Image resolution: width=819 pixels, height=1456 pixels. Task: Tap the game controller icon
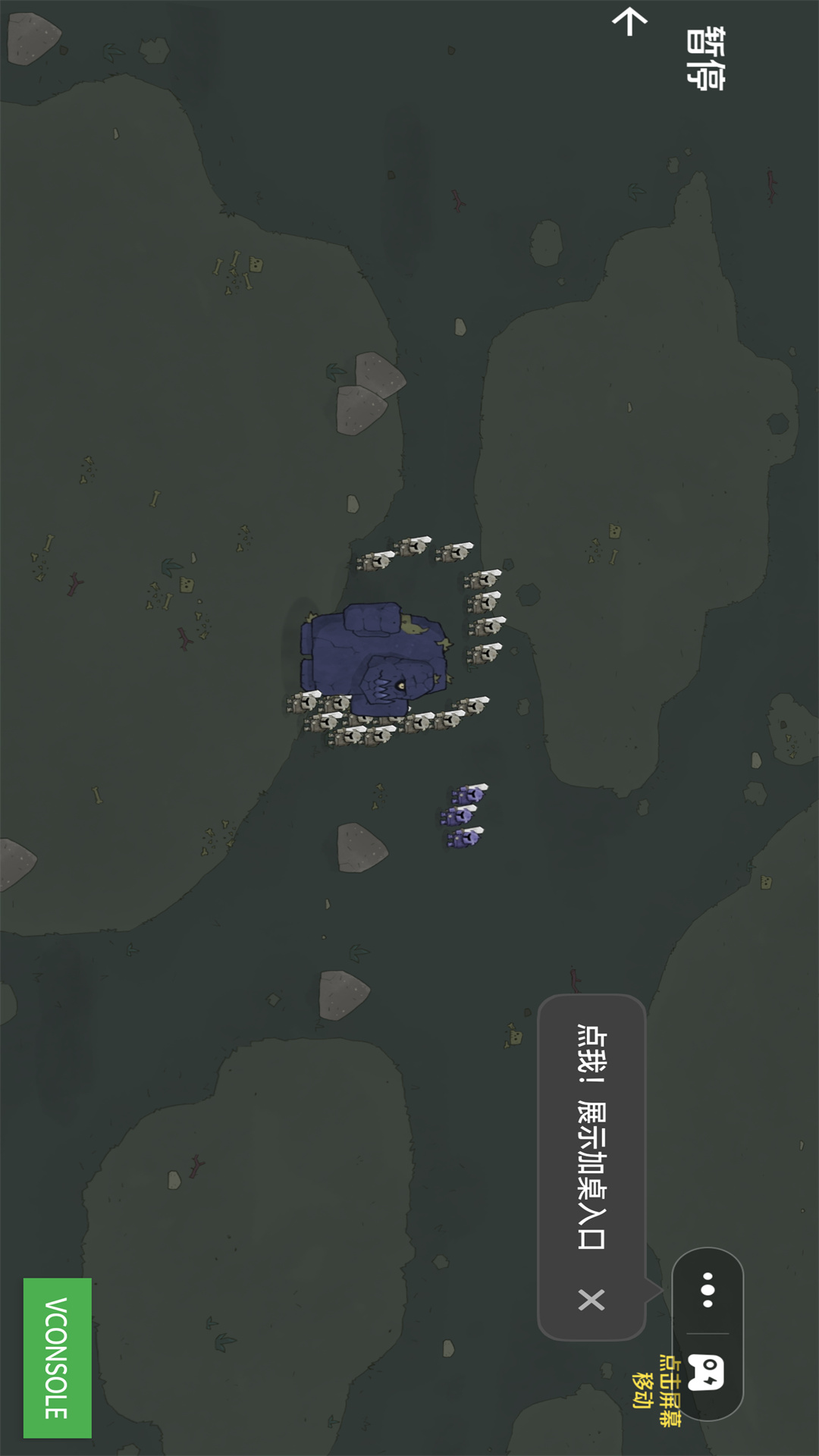coord(706,1373)
